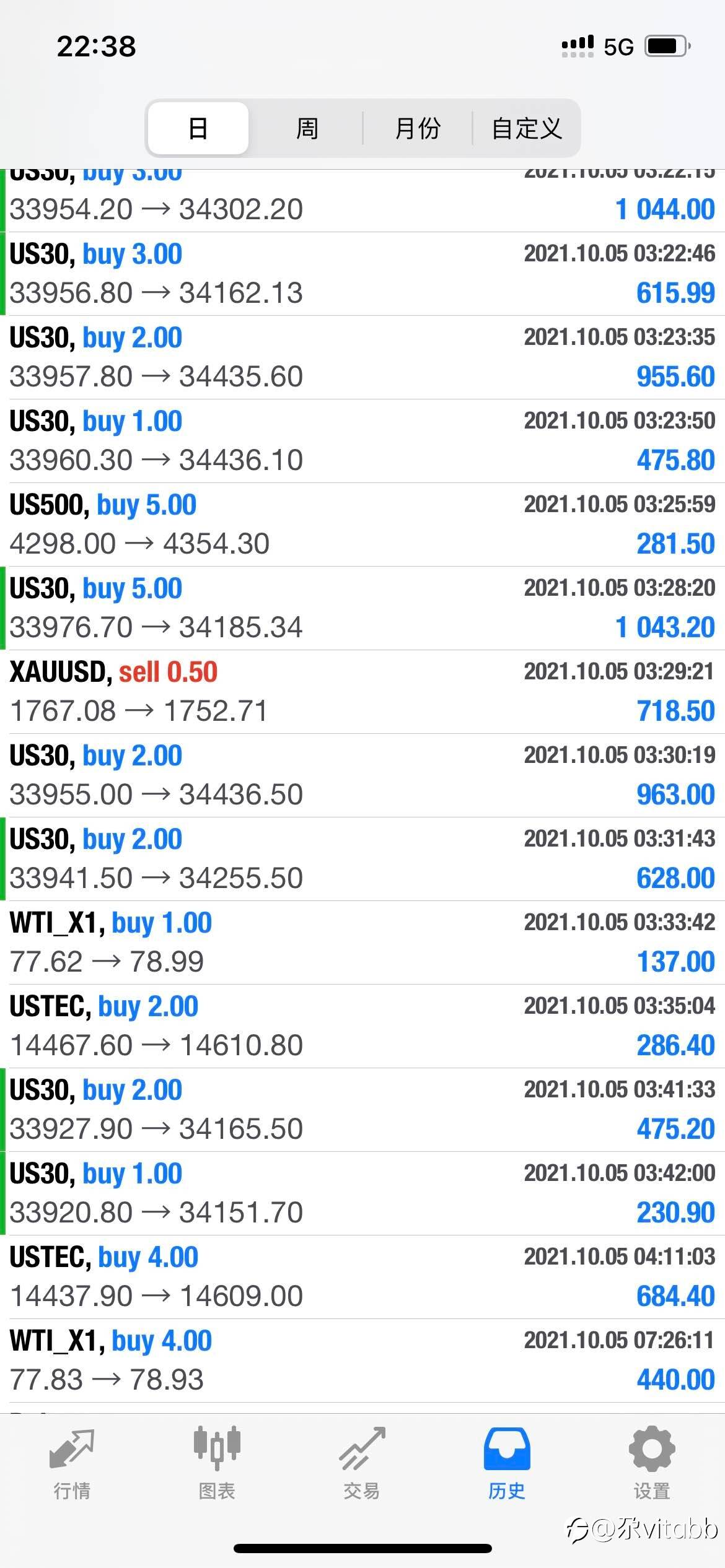Open the USTEC buy 4.00 trade
Image resolution: width=725 pixels, height=1568 pixels.
click(x=362, y=1277)
